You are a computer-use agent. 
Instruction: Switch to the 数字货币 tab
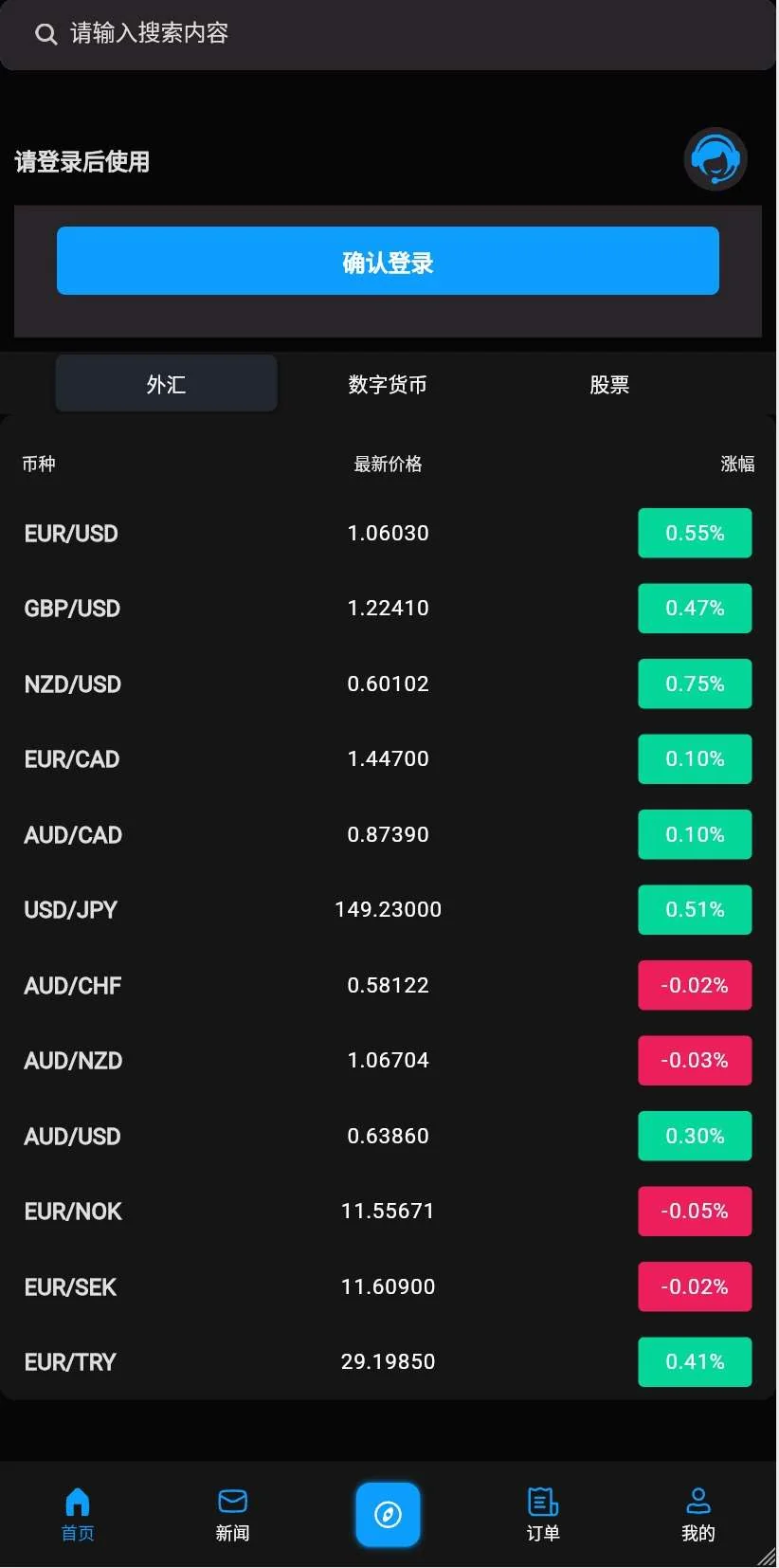point(388,384)
